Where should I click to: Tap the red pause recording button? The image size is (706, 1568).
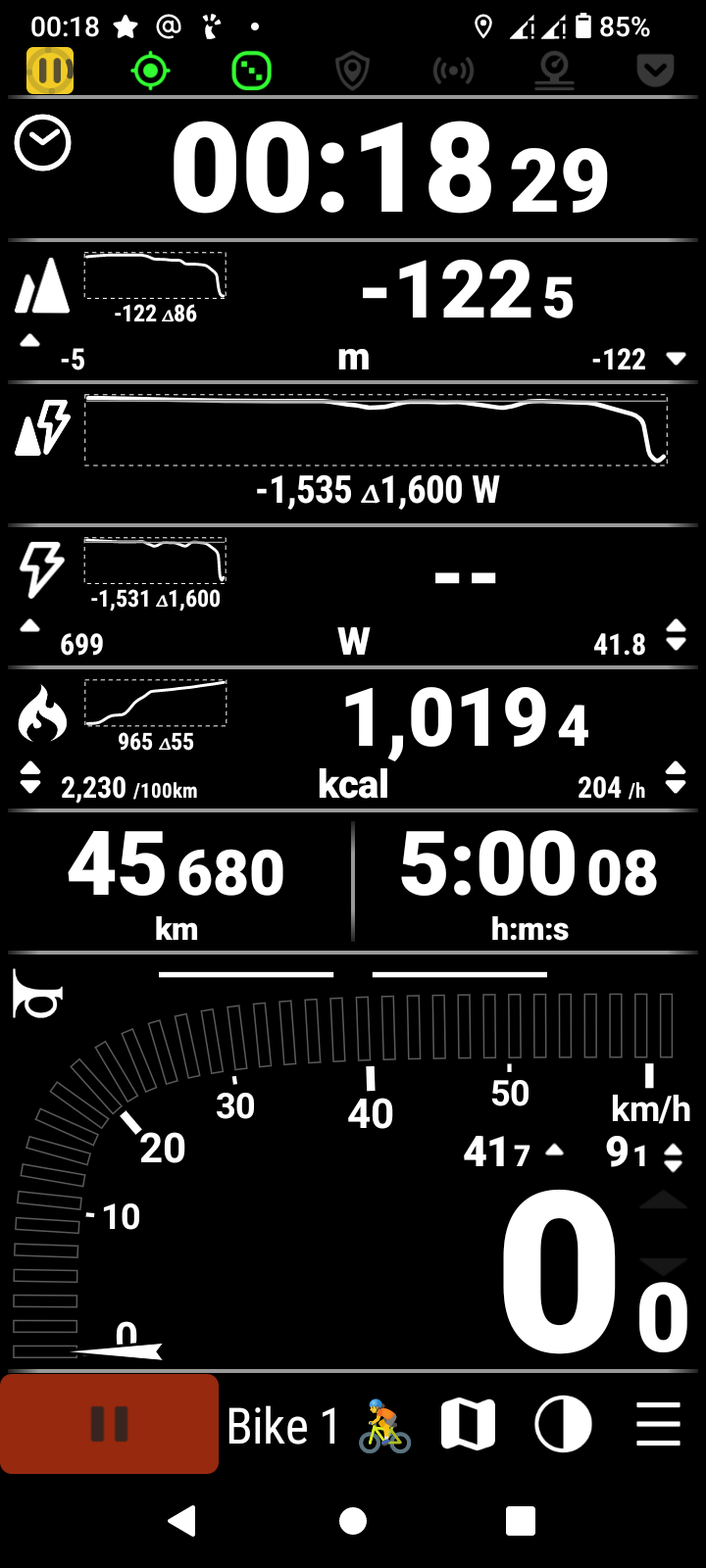point(109,1424)
